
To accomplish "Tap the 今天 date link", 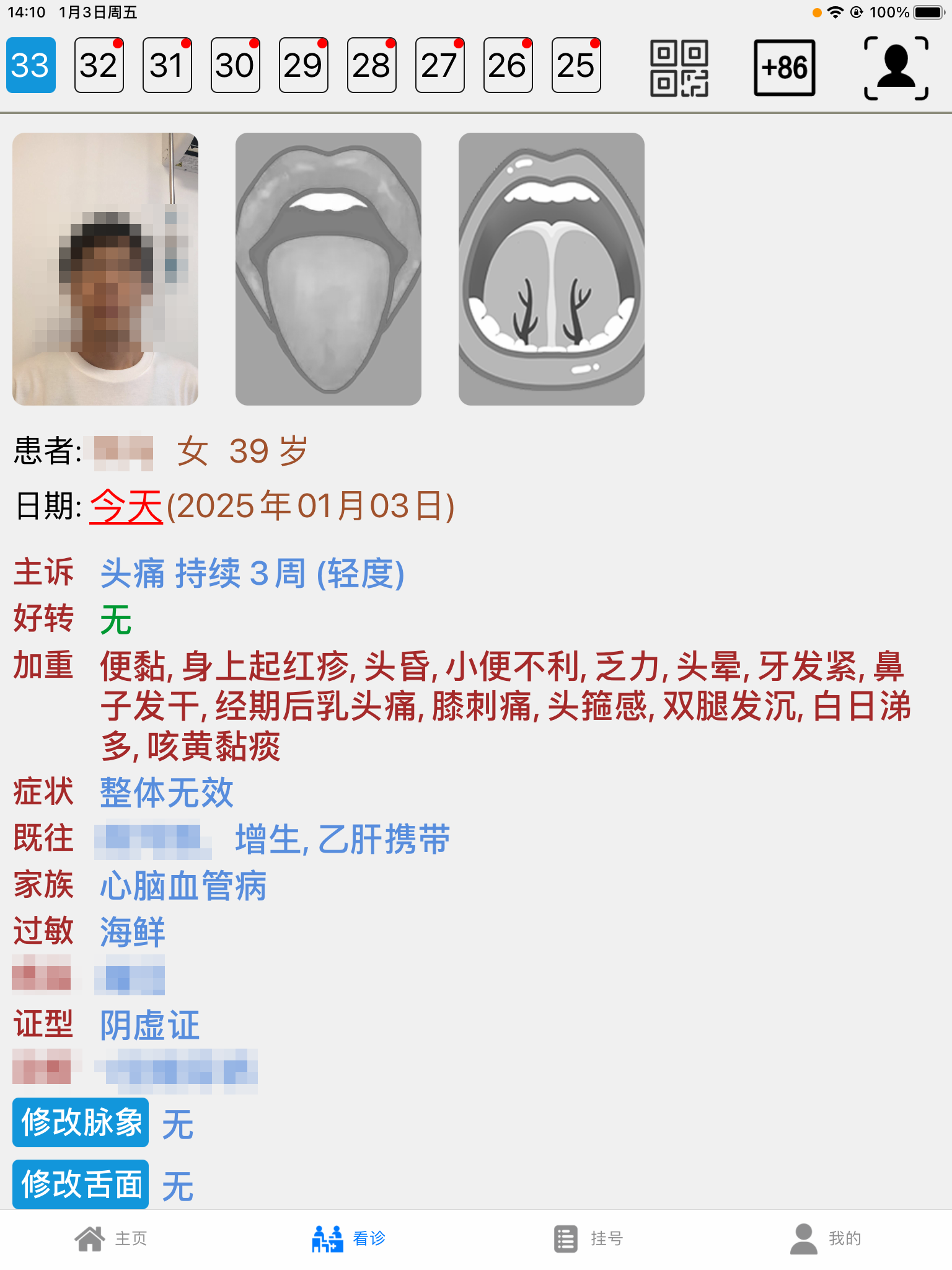I will pyautogui.click(x=126, y=506).
